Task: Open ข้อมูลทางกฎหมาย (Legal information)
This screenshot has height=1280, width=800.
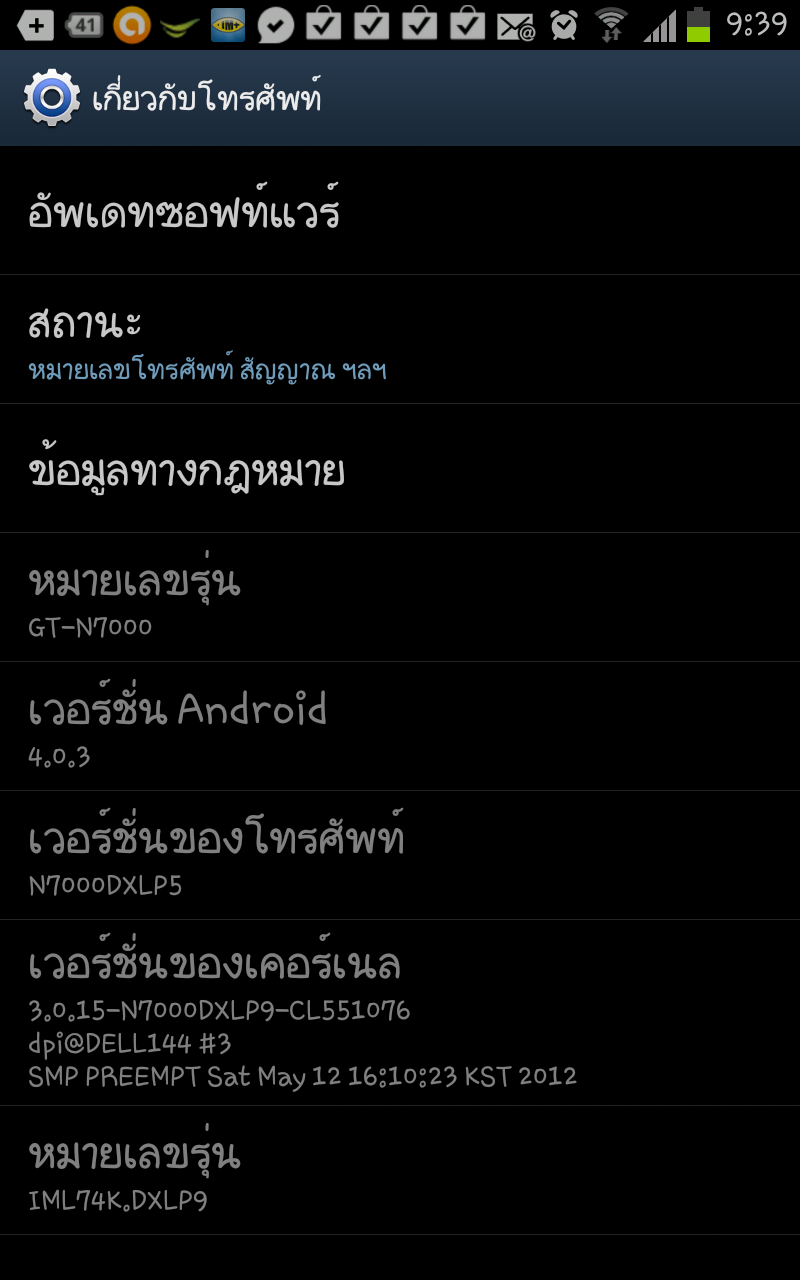Action: [400, 469]
